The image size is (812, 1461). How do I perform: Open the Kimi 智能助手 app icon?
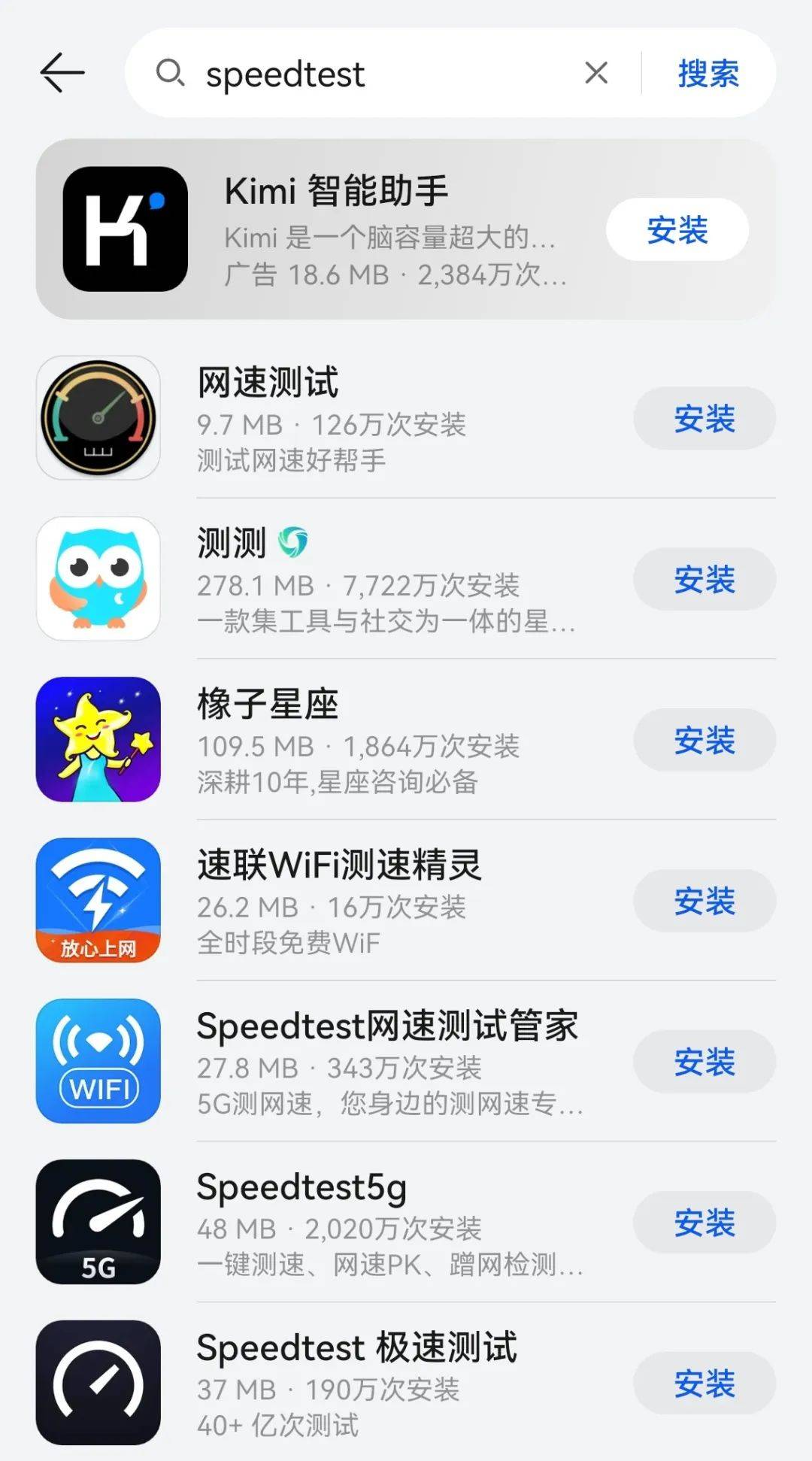coord(125,229)
